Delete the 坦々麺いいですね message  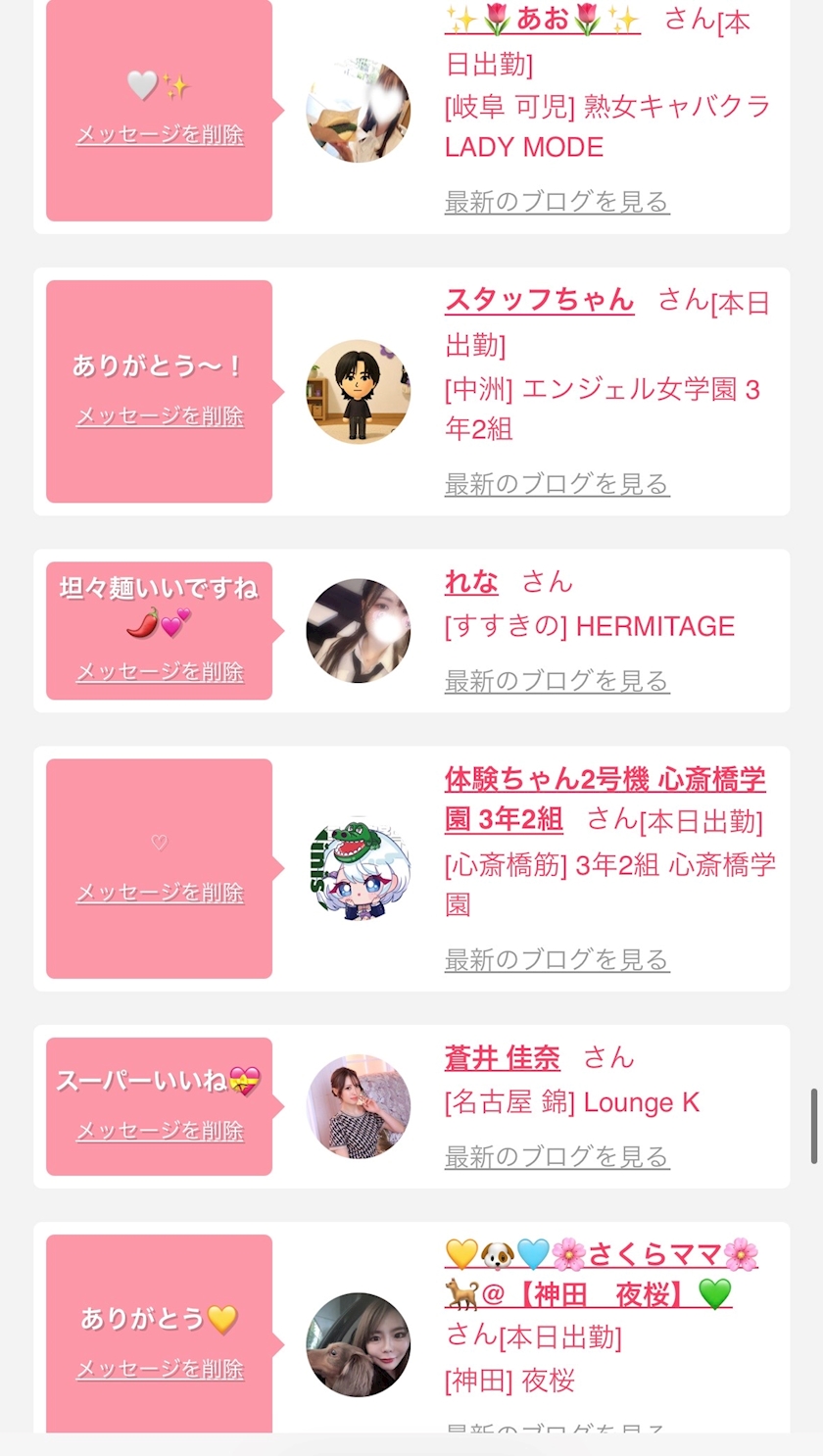pyautogui.click(x=160, y=672)
